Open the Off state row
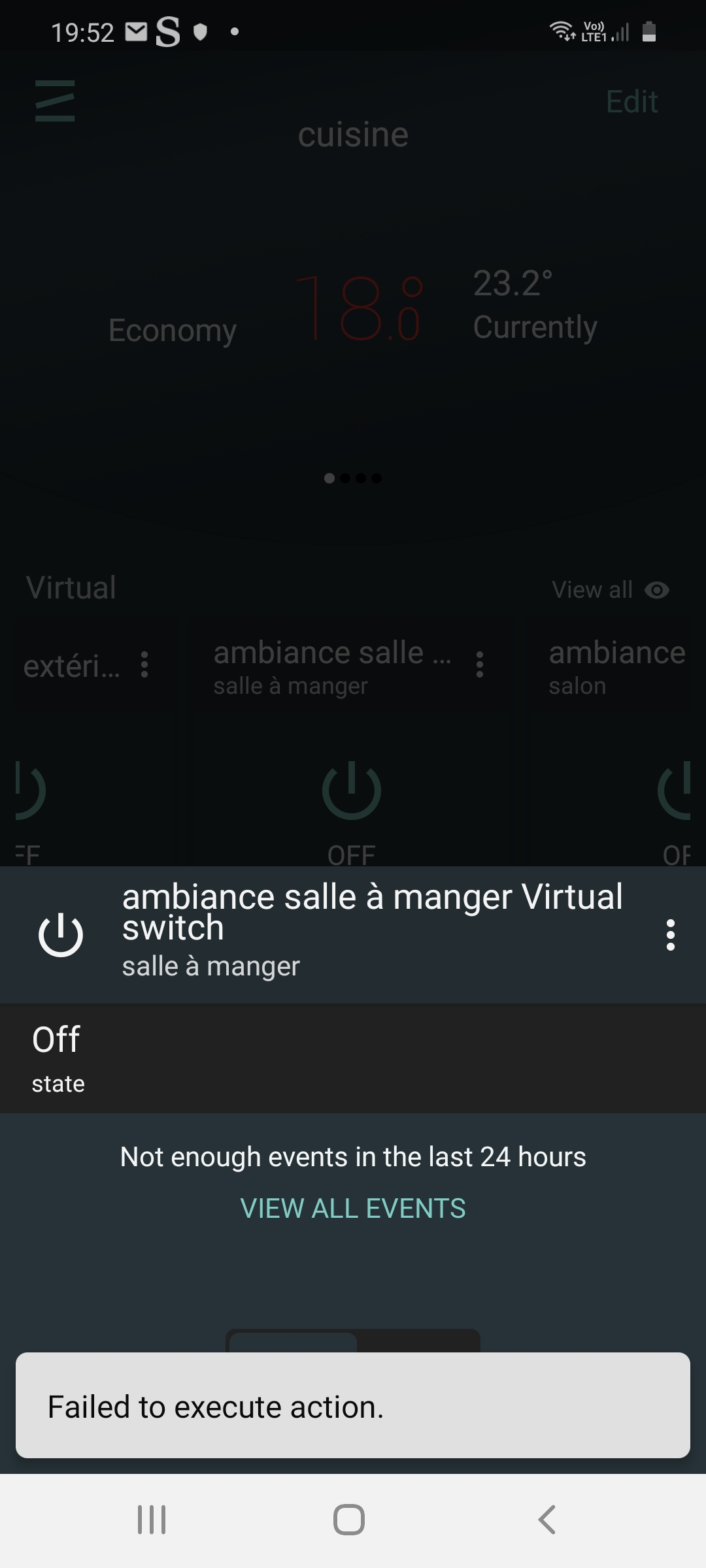Image resolution: width=706 pixels, height=1568 pixels. (353, 1058)
